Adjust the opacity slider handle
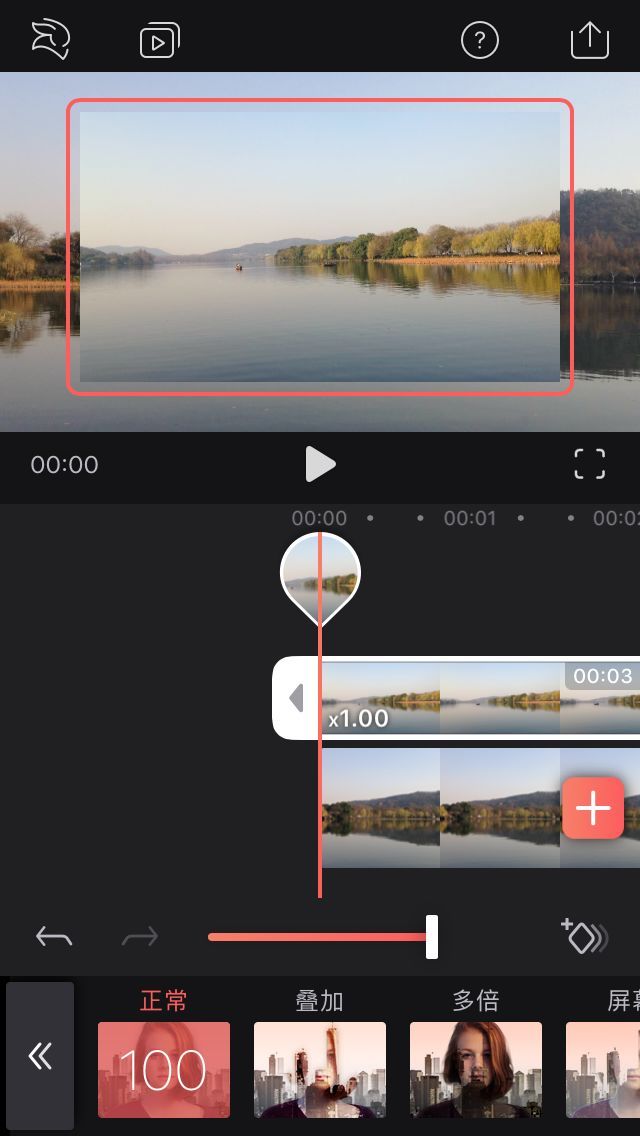640x1136 pixels. 431,937
